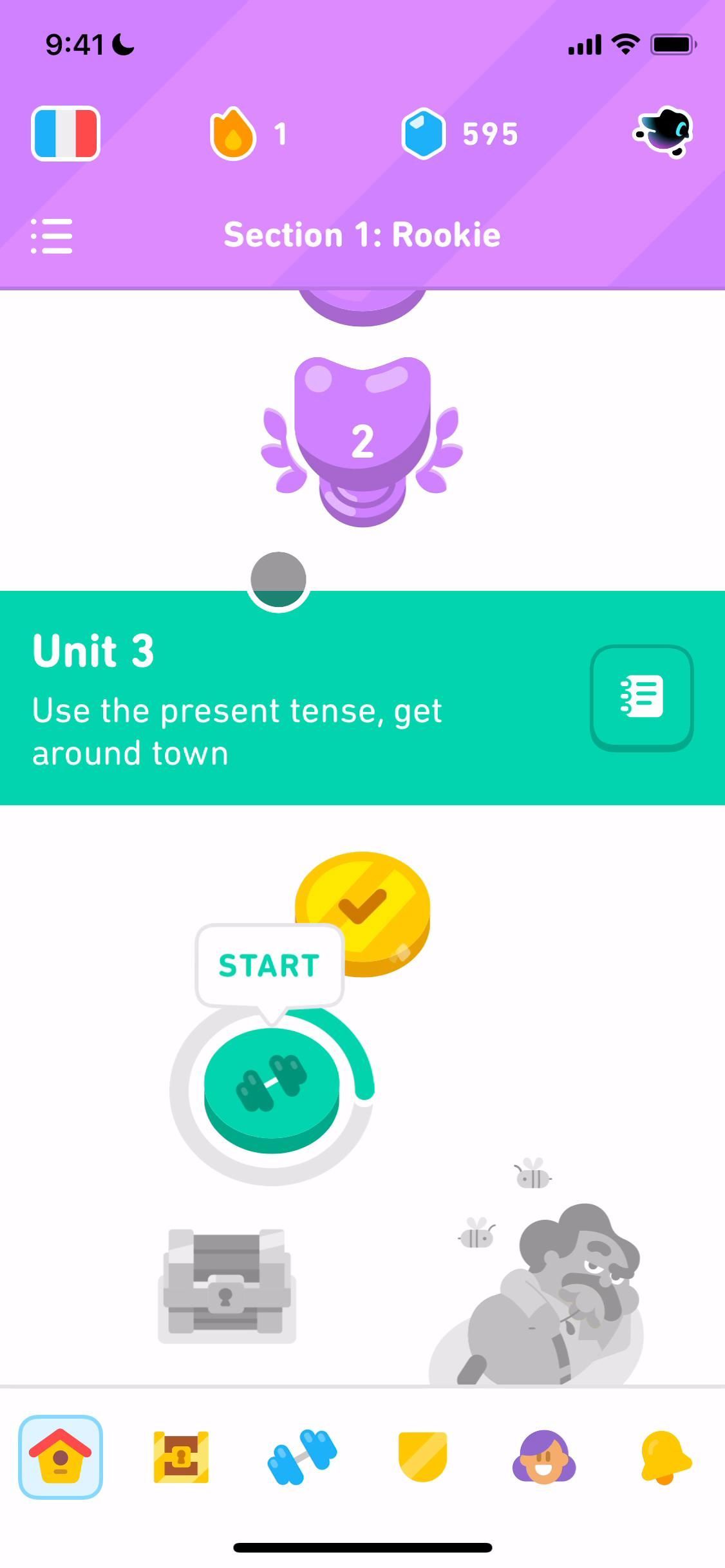Open the French course flag selector

[66, 133]
